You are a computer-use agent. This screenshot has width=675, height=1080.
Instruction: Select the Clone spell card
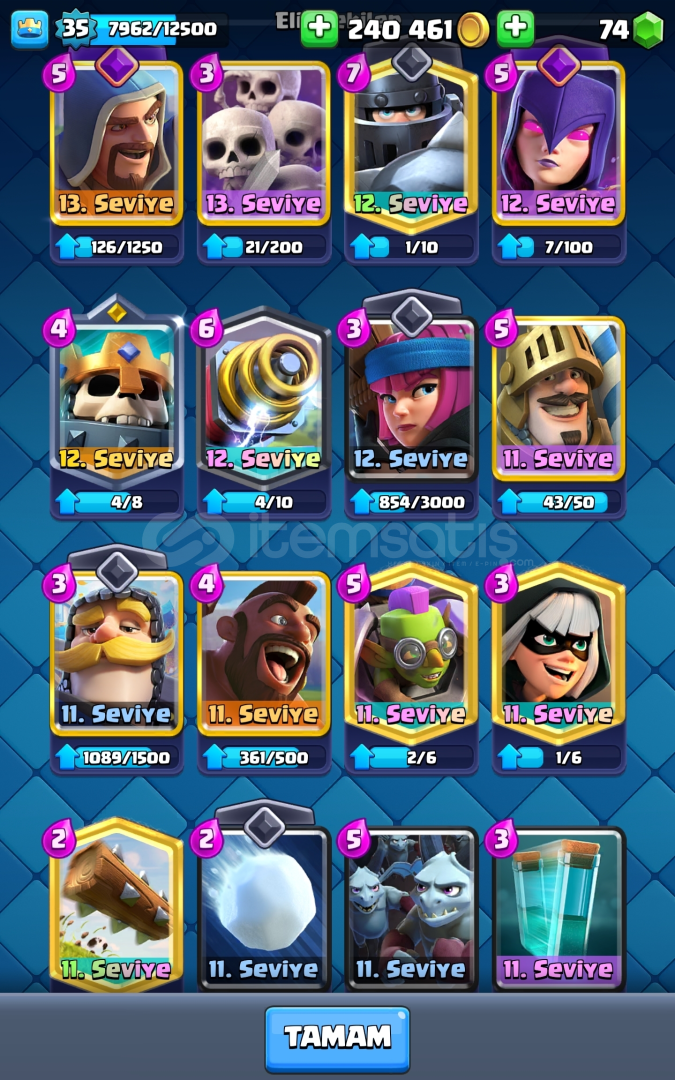click(x=558, y=905)
